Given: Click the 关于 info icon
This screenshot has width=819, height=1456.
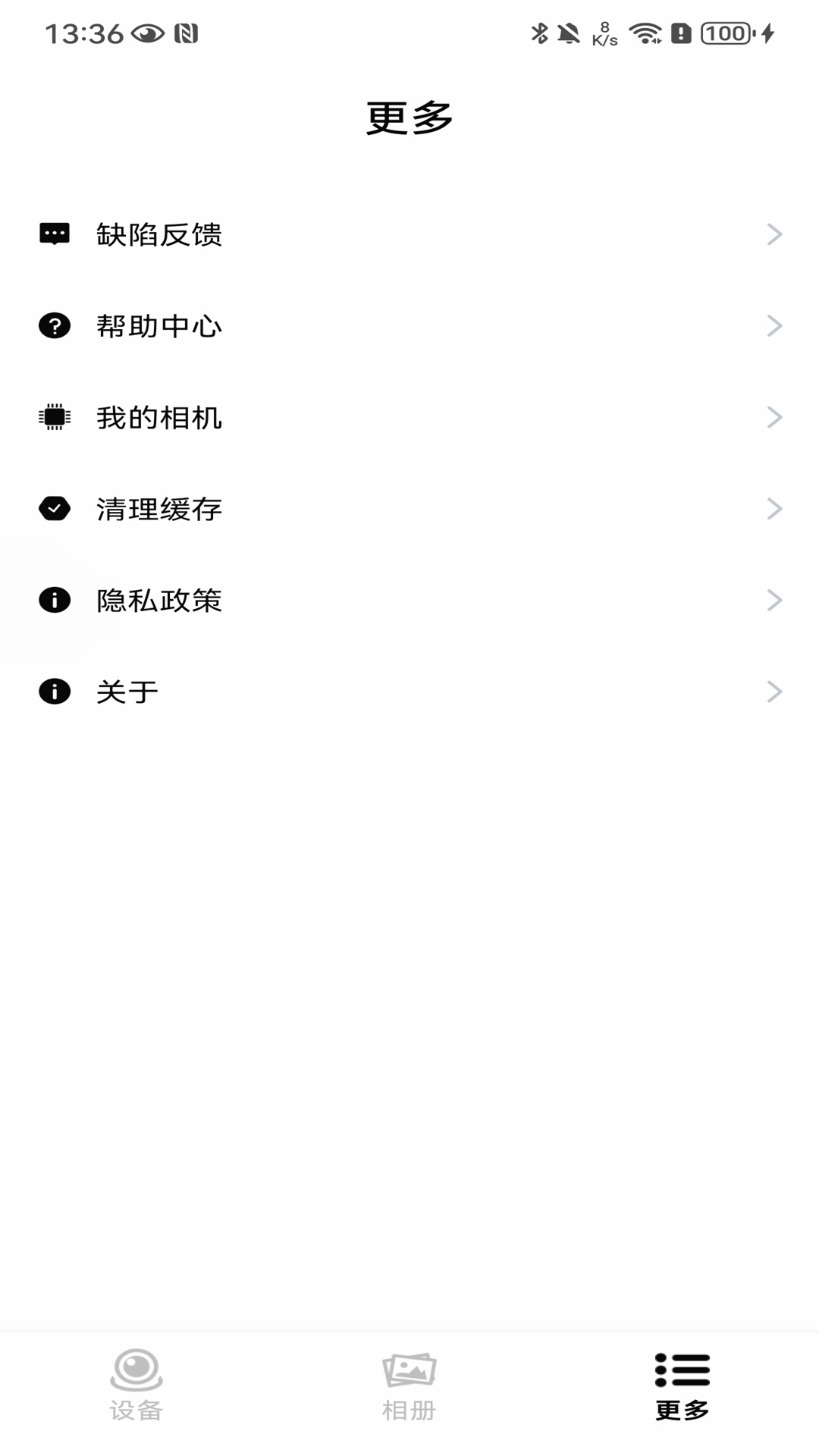Looking at the screenshot, I should [x=54, y=692].
